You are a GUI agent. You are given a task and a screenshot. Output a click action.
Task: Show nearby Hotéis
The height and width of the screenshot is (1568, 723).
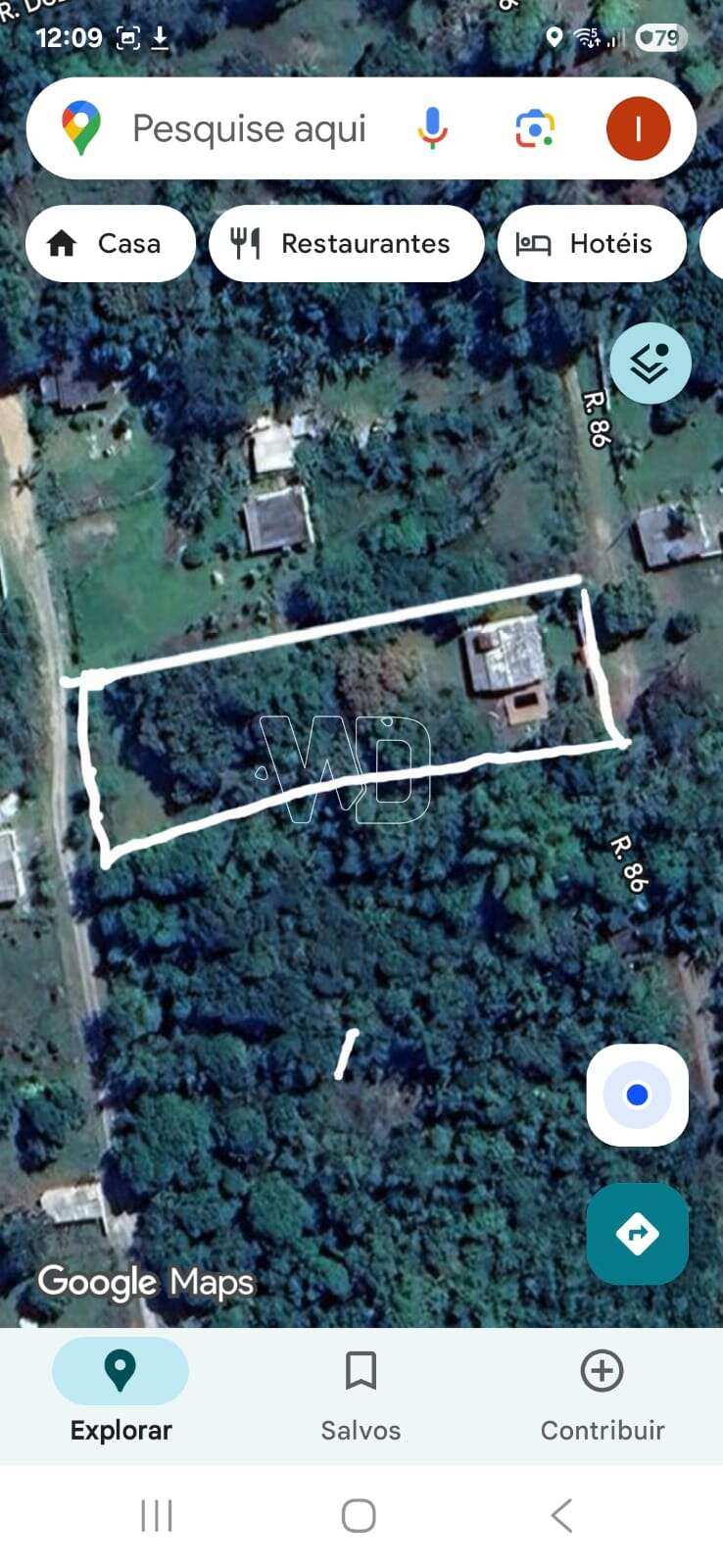pyautogui.click(x=591, y=243)
